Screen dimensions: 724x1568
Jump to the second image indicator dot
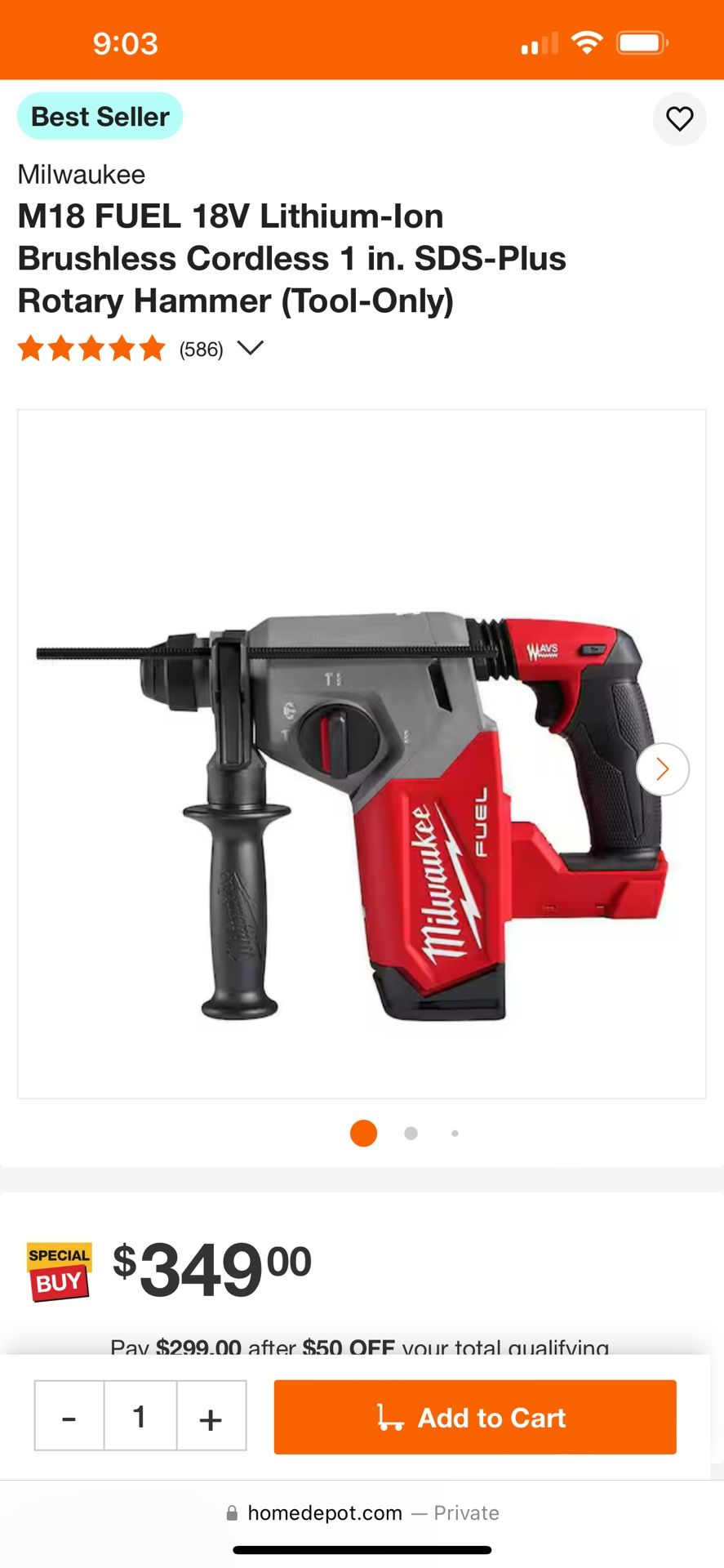tap(411, 1133)
